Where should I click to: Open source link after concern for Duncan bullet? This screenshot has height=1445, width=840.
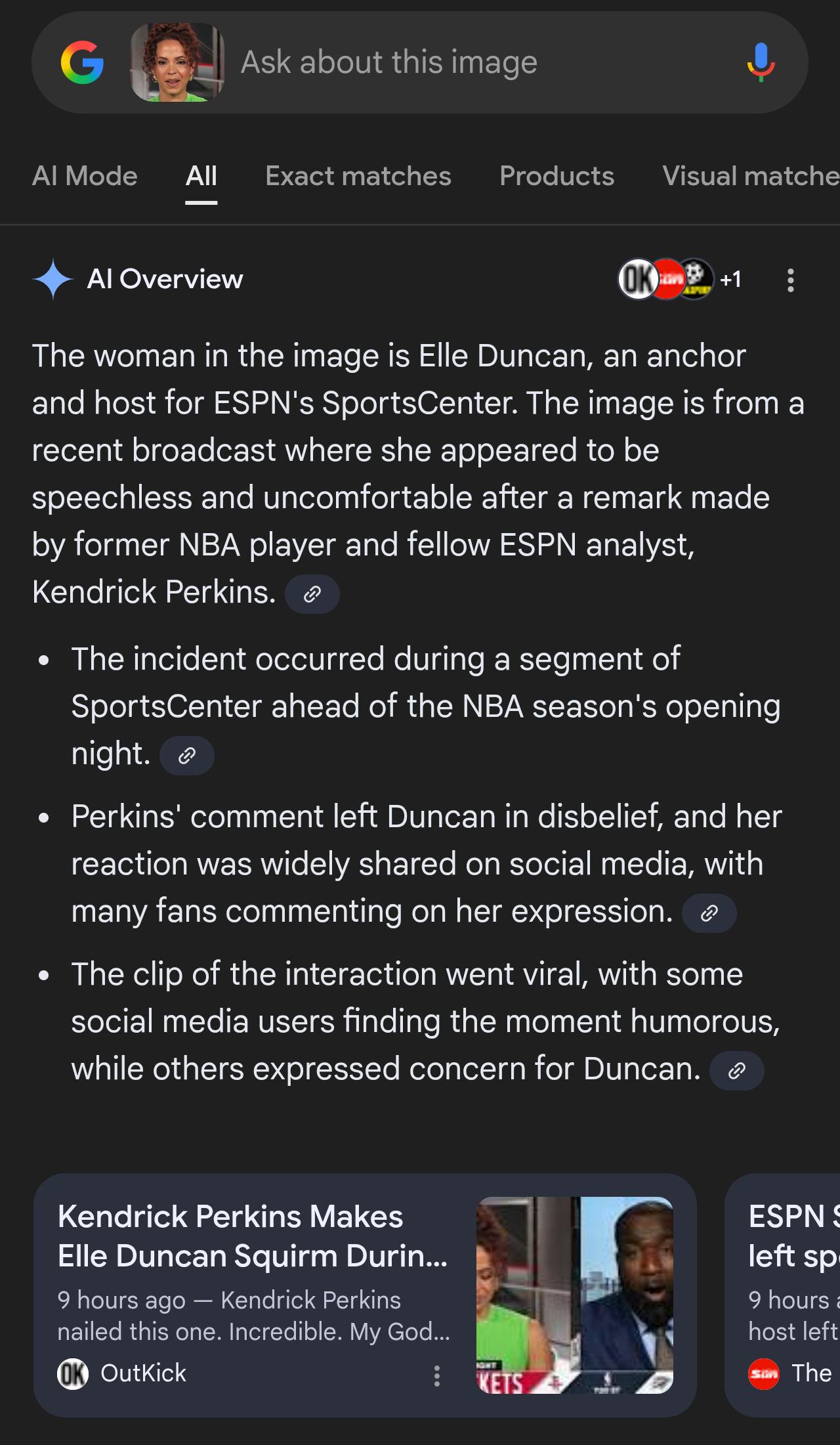click(736, 1071)
